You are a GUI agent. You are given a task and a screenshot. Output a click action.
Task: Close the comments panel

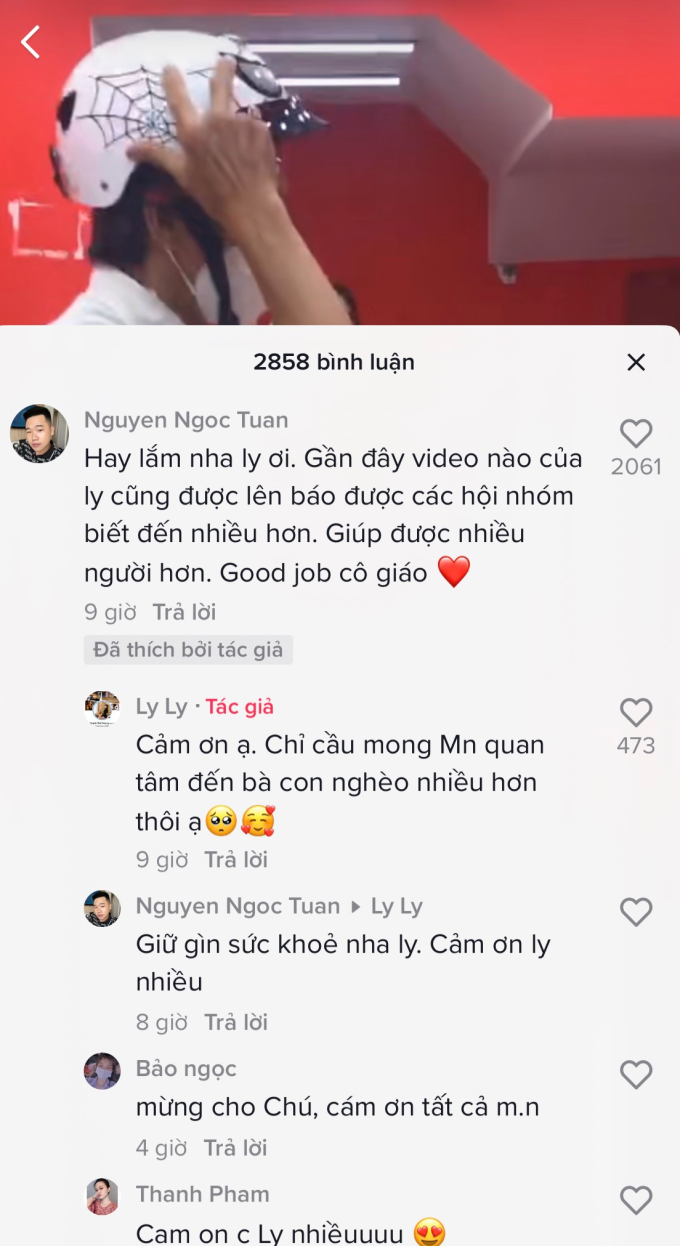coord(636,362)
